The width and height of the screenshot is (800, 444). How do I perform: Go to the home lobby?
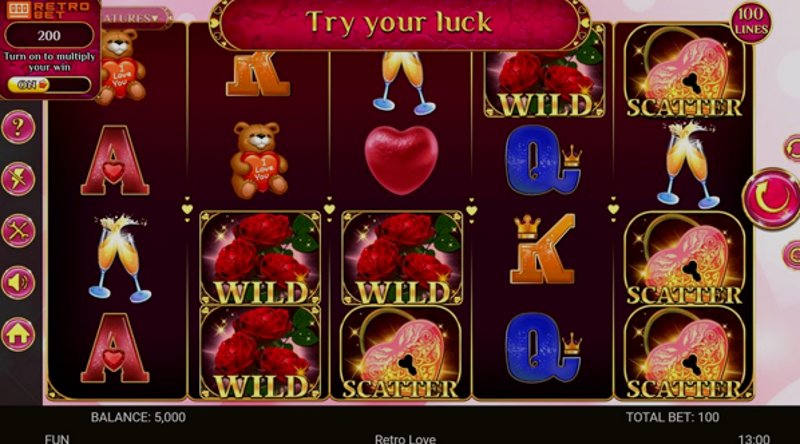point(18,334)
